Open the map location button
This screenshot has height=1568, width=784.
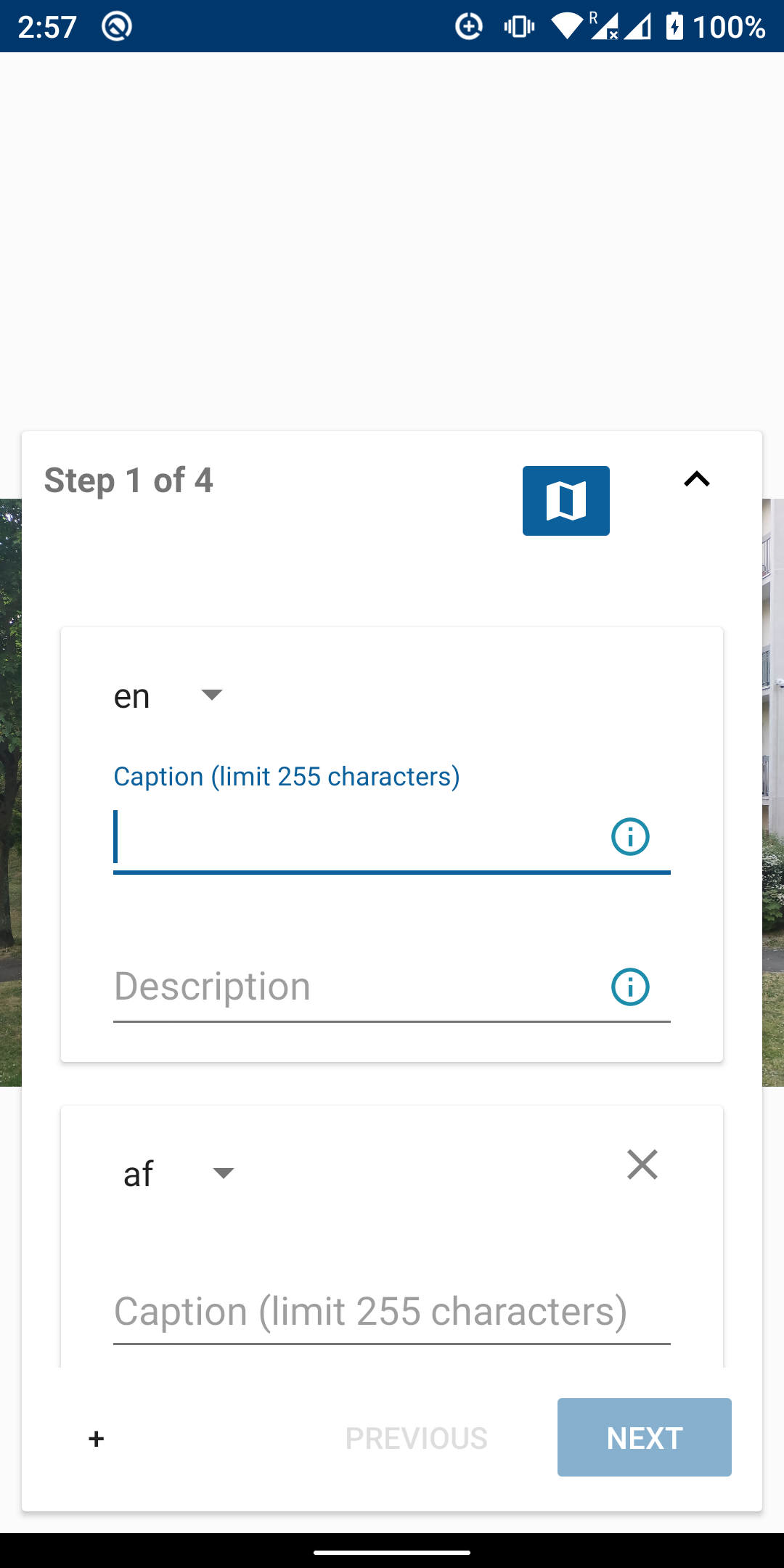coord(565,501)
